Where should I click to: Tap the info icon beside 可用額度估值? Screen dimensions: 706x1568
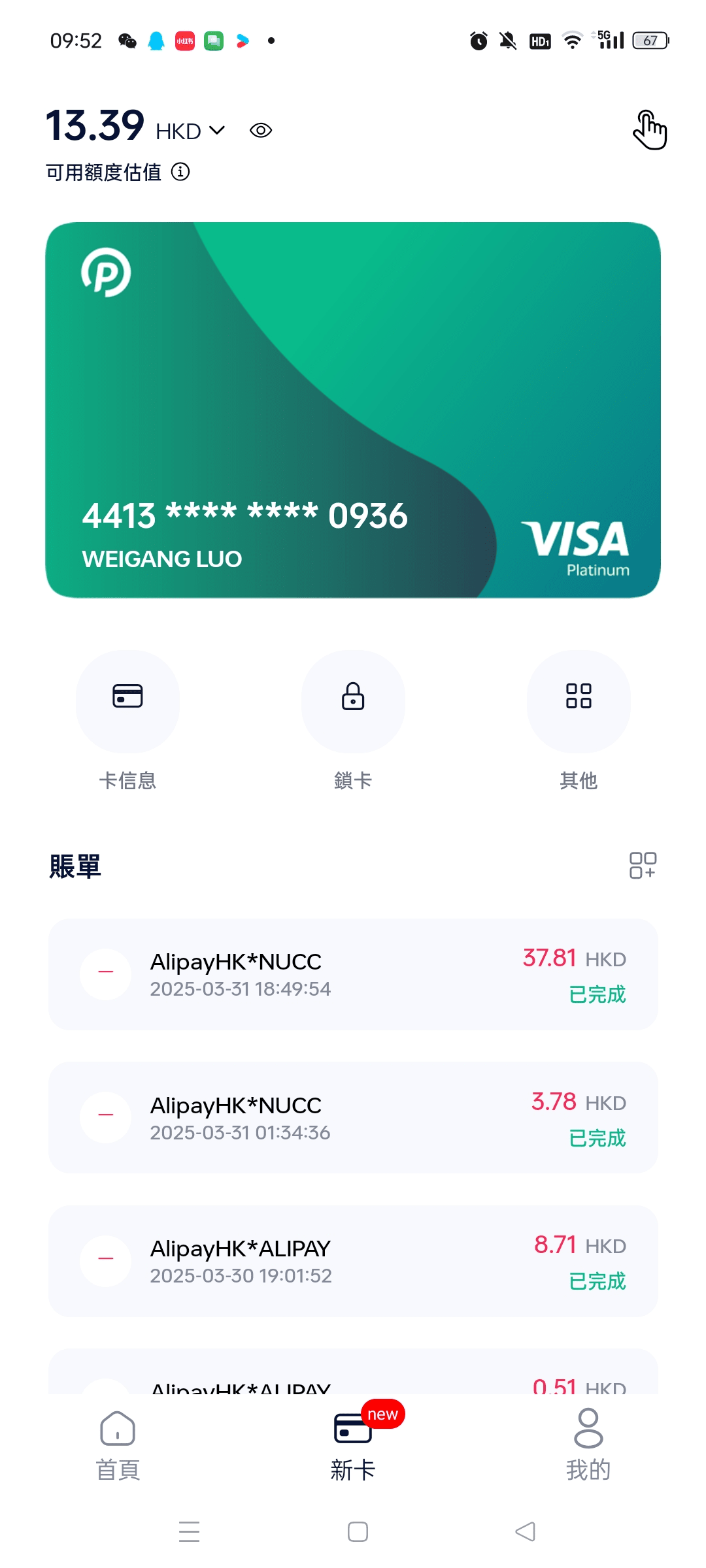tap(180, 172)
